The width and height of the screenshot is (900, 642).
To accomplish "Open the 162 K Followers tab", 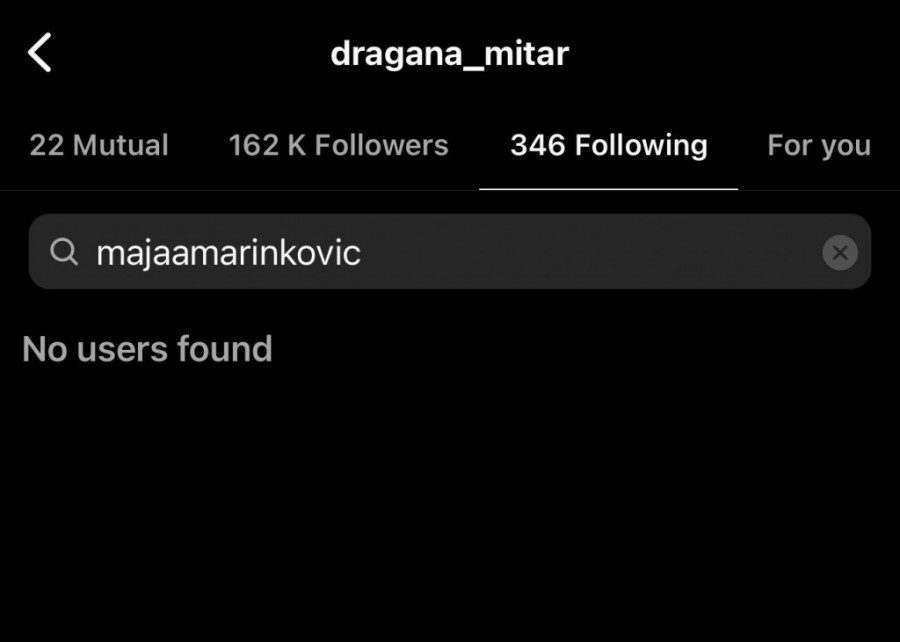I will (338, 146).
